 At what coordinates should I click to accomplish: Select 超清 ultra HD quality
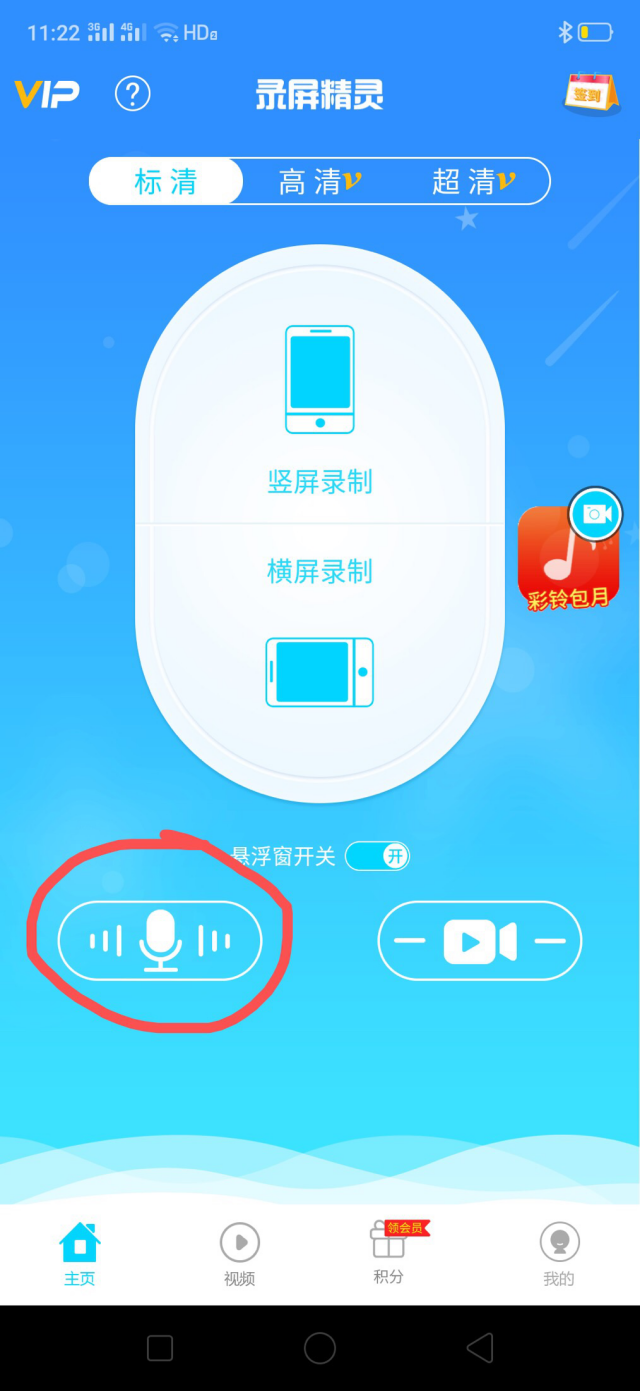[x=473, y=182]
